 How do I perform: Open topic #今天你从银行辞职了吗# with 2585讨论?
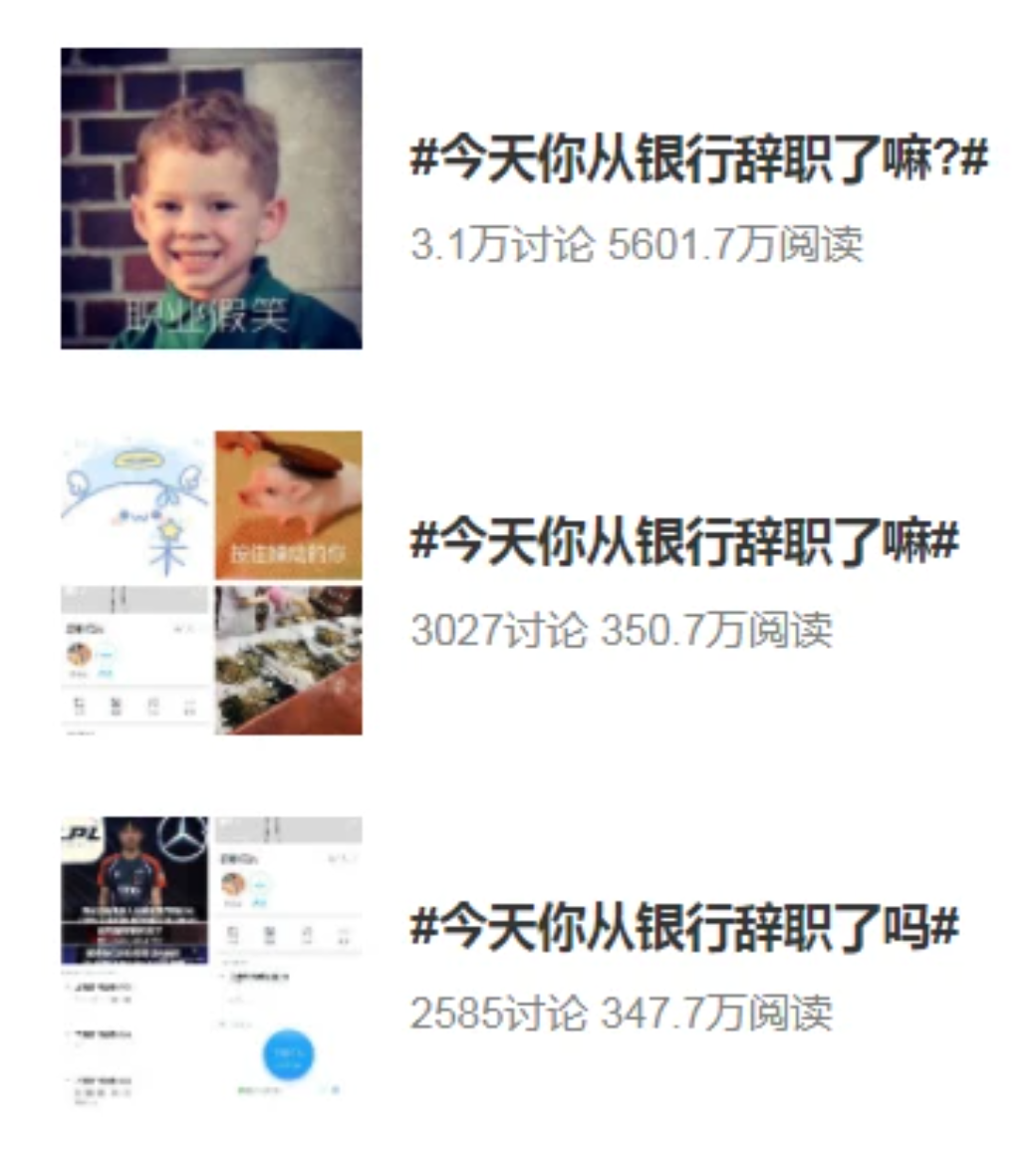684,927
